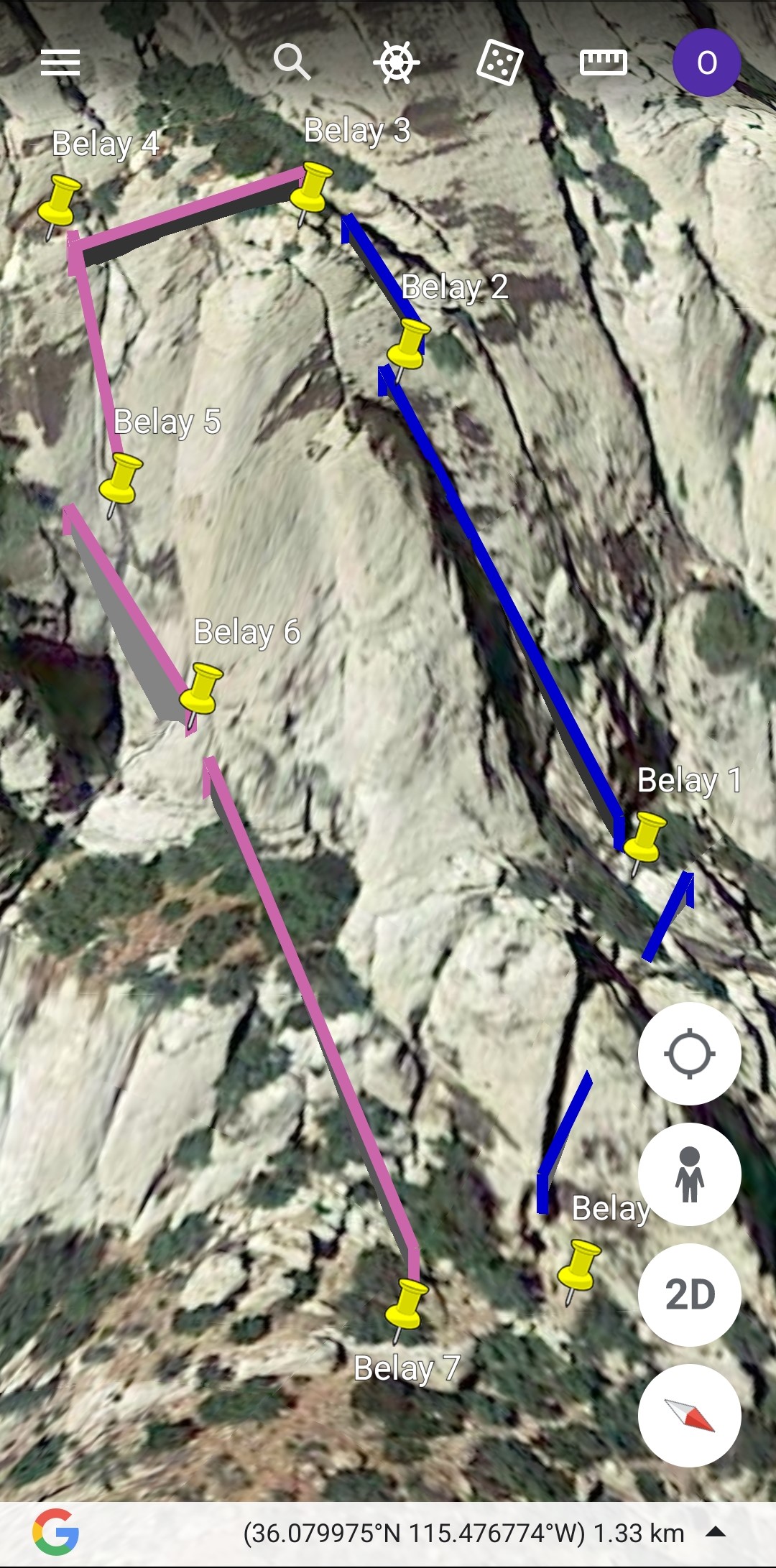Open the search tool
776x1568 pixels.
(292, 62)
